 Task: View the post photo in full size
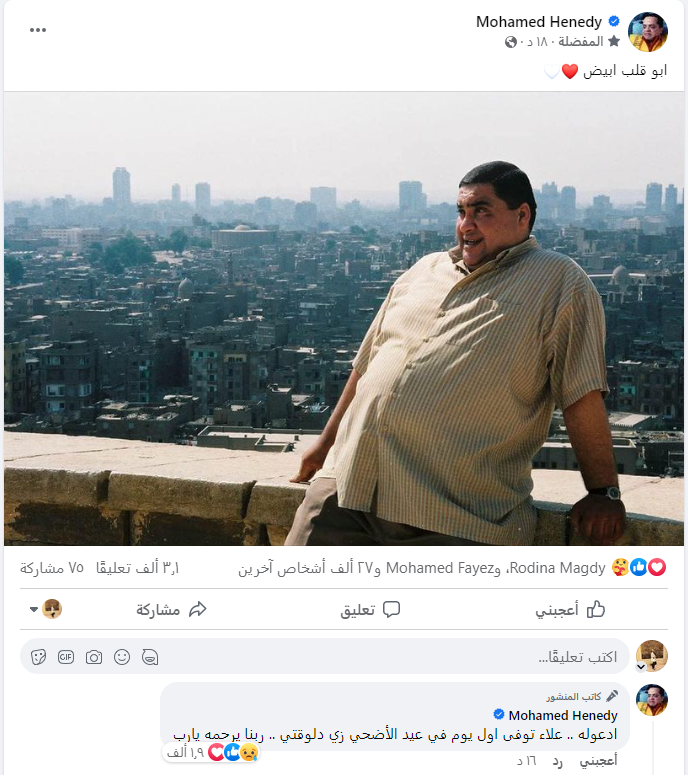[x=343, y=318]
